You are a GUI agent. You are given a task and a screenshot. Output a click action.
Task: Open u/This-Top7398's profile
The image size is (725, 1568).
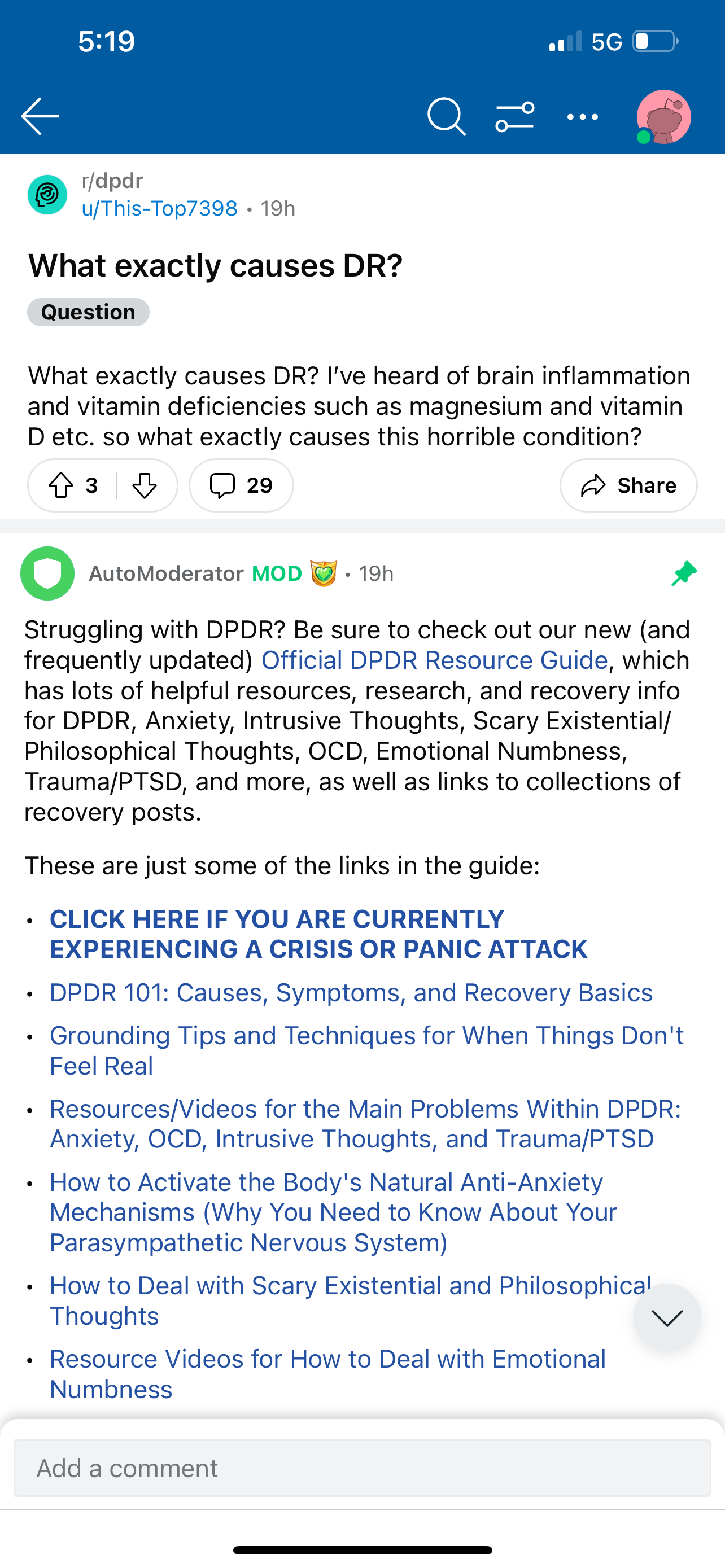click(x=159, y=209)
